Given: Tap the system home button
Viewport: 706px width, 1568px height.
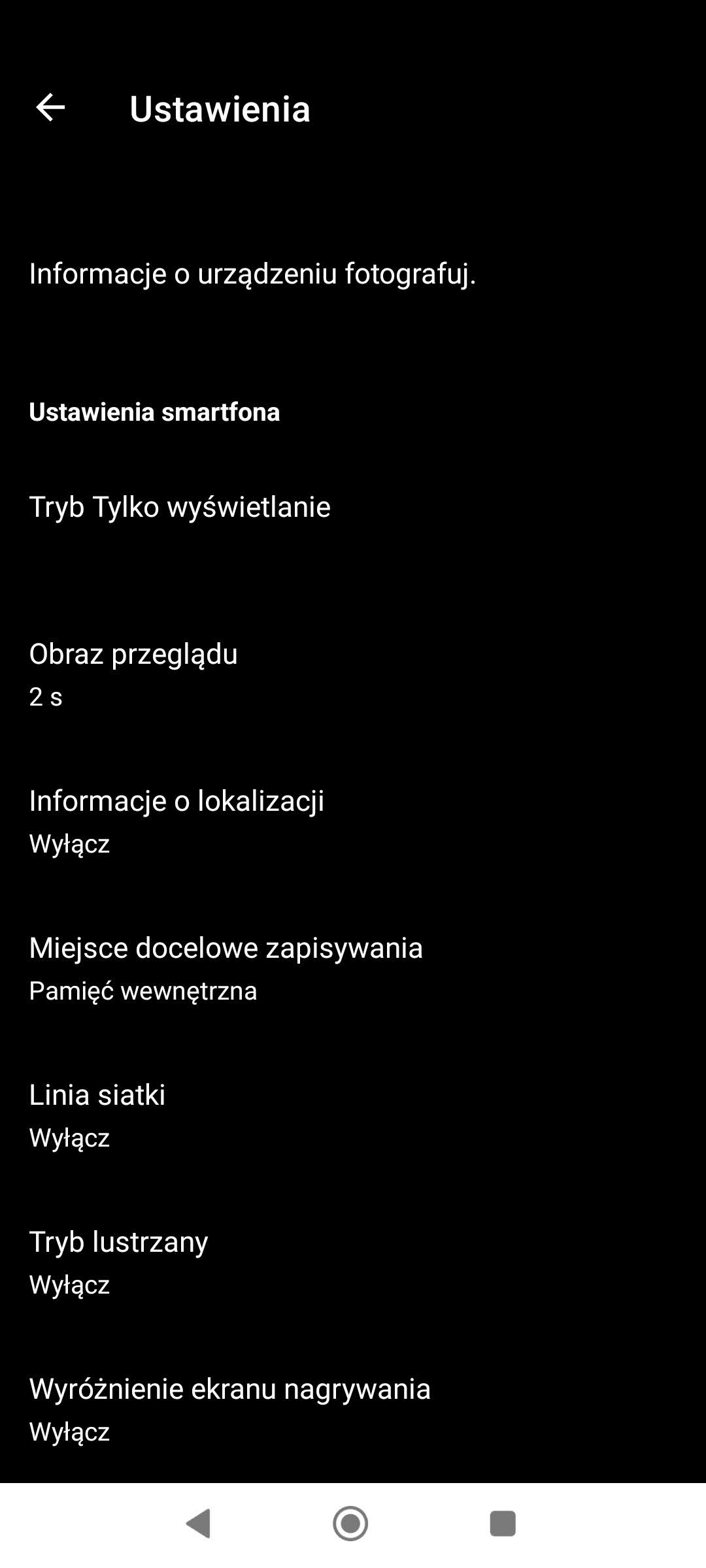Looking at the screenshot, I should 350,1524.
